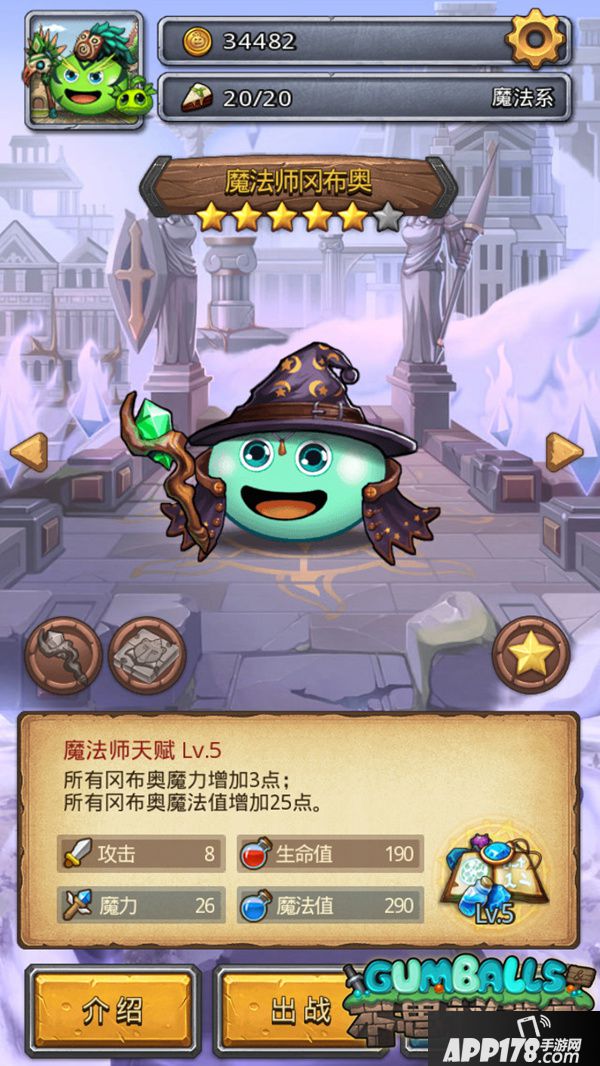The width and height of the screenshot is (600, 1066).
Task: Show the next gumball with right arrow
Action: (565, 452)
